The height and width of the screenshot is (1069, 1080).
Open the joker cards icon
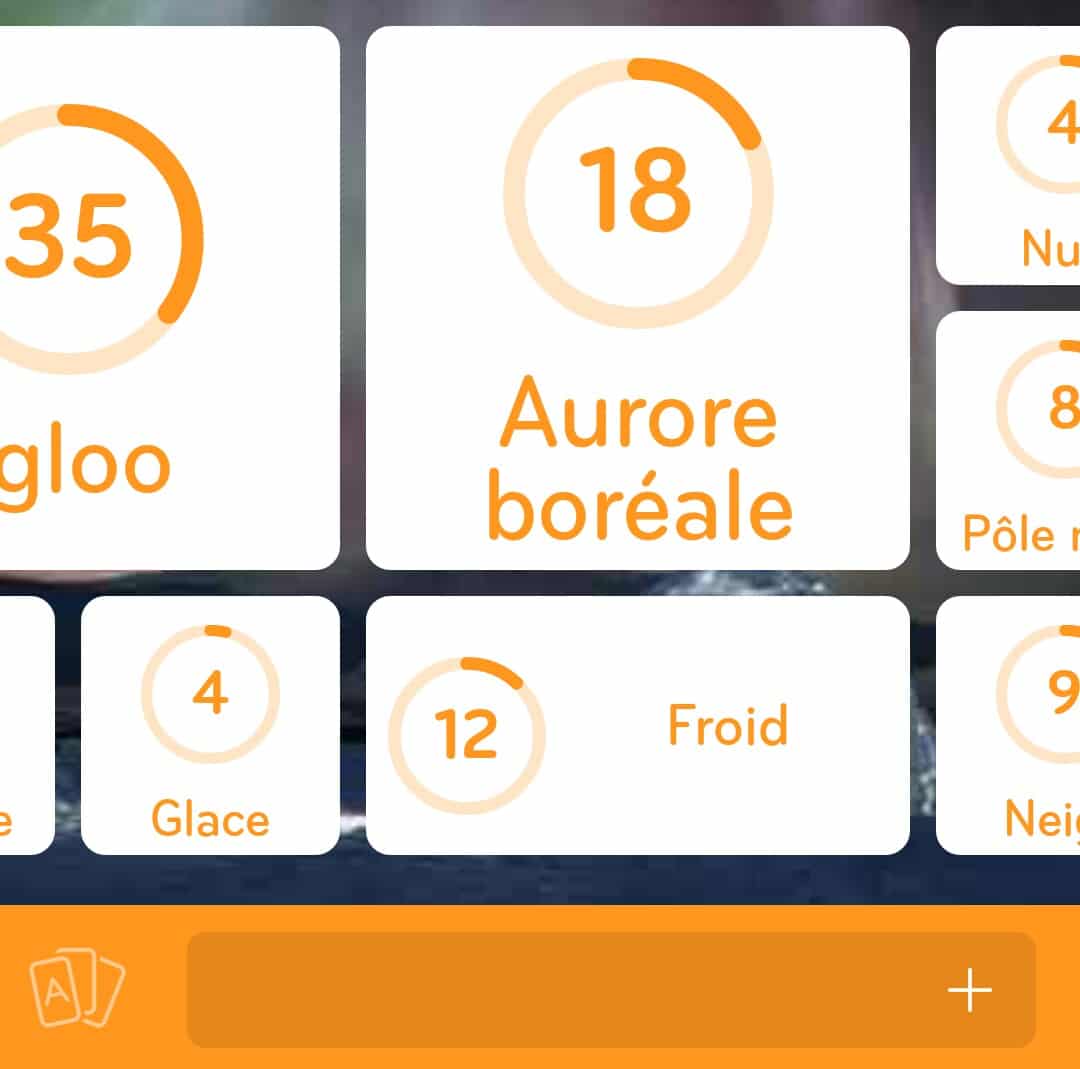click(77, 989)
